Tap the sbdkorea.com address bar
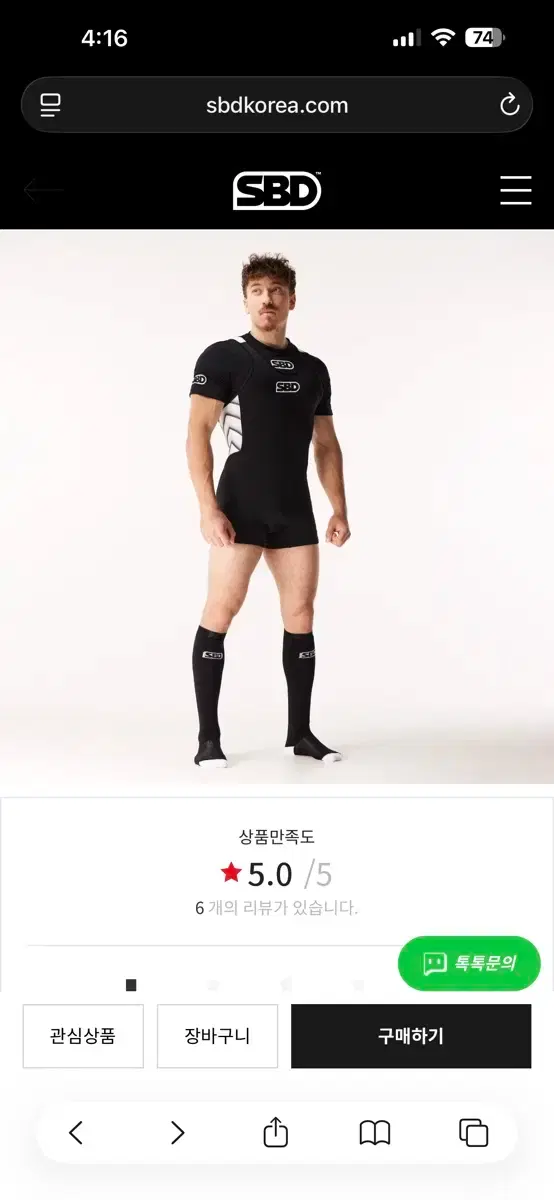Viewport: 554px width, 1200px height. click(277, 105)
